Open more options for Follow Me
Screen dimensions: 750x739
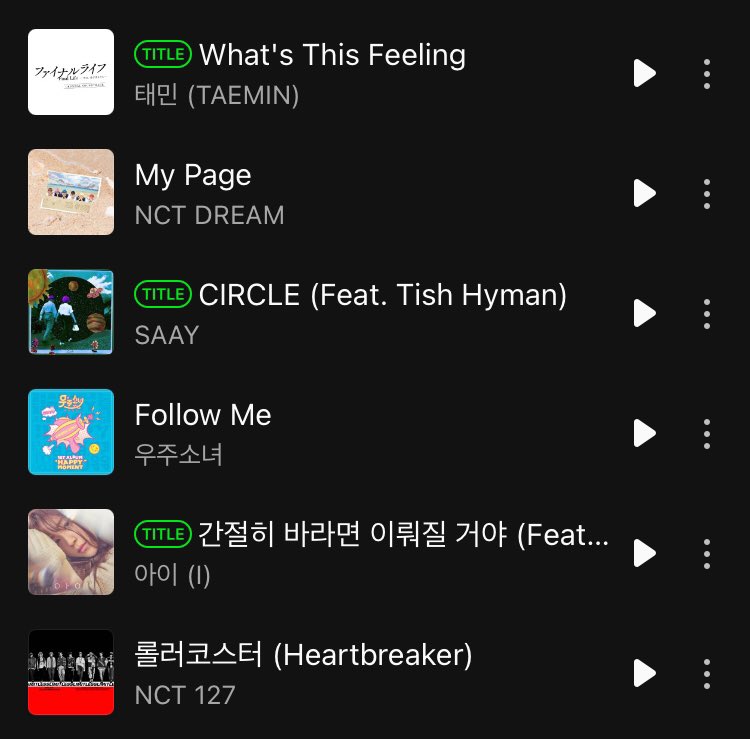pyautogui.click(x=707, y=433)
